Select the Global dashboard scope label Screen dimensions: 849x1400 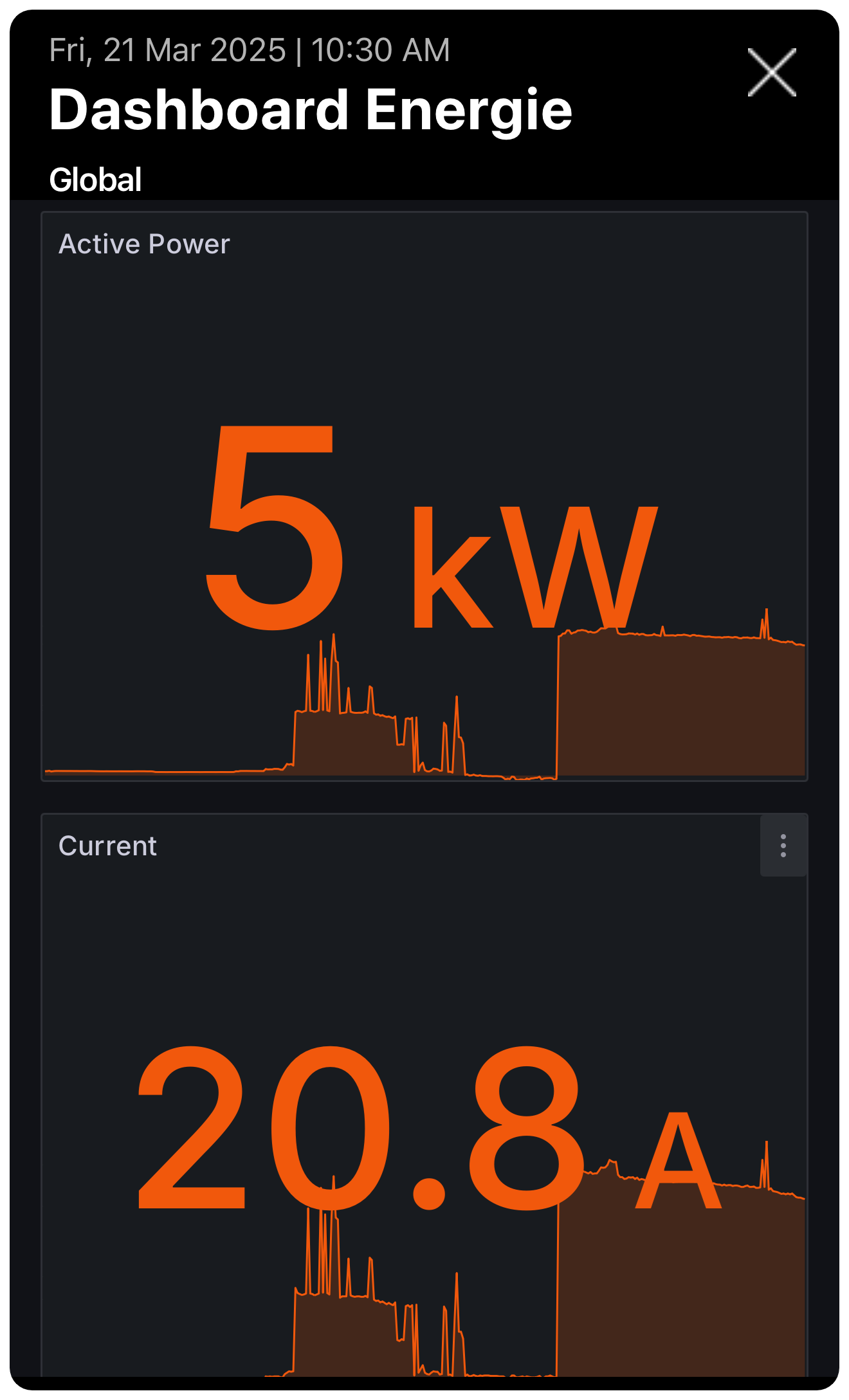(x=95, y=180)
